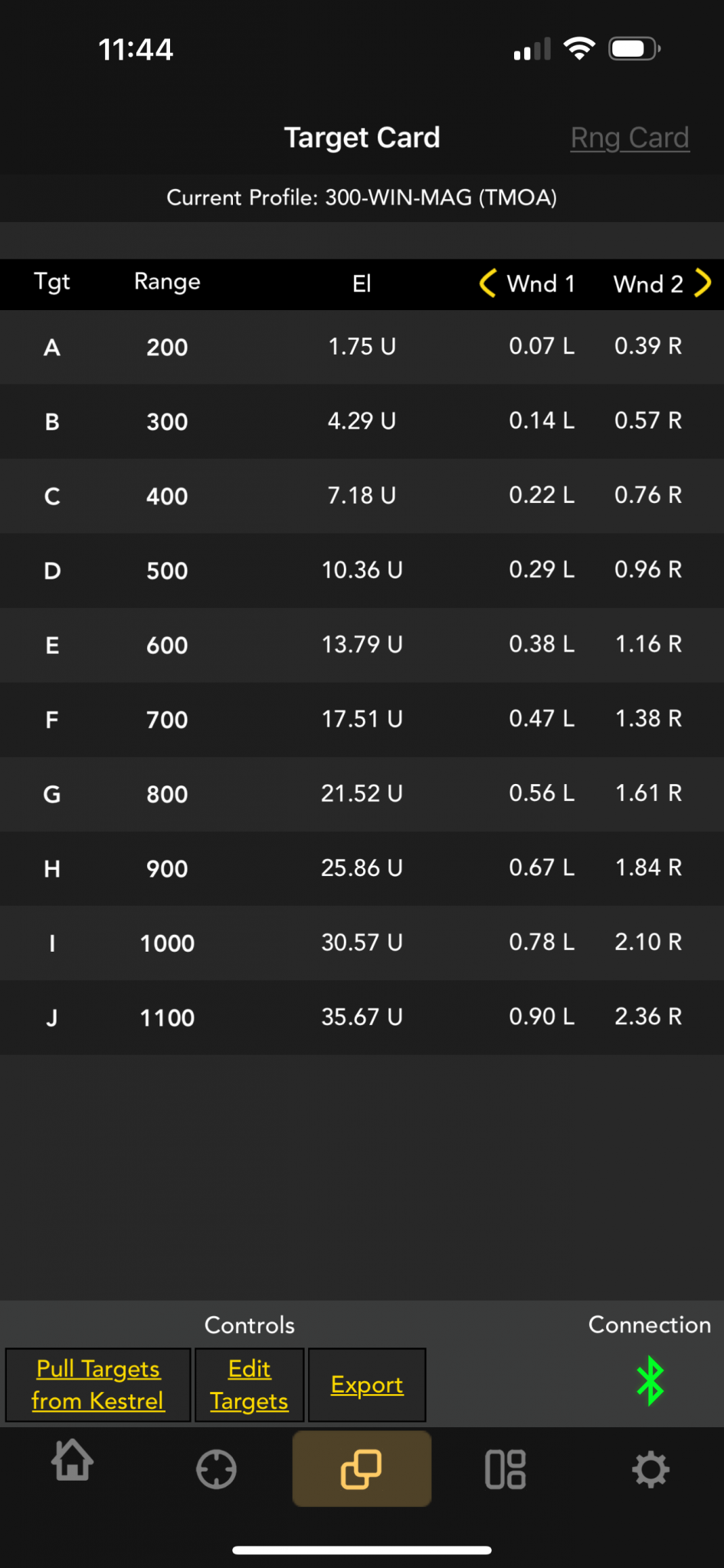Select the highlighted cards tab
This screenshot has width=724, height=1568.
[x=362, y=1469]
